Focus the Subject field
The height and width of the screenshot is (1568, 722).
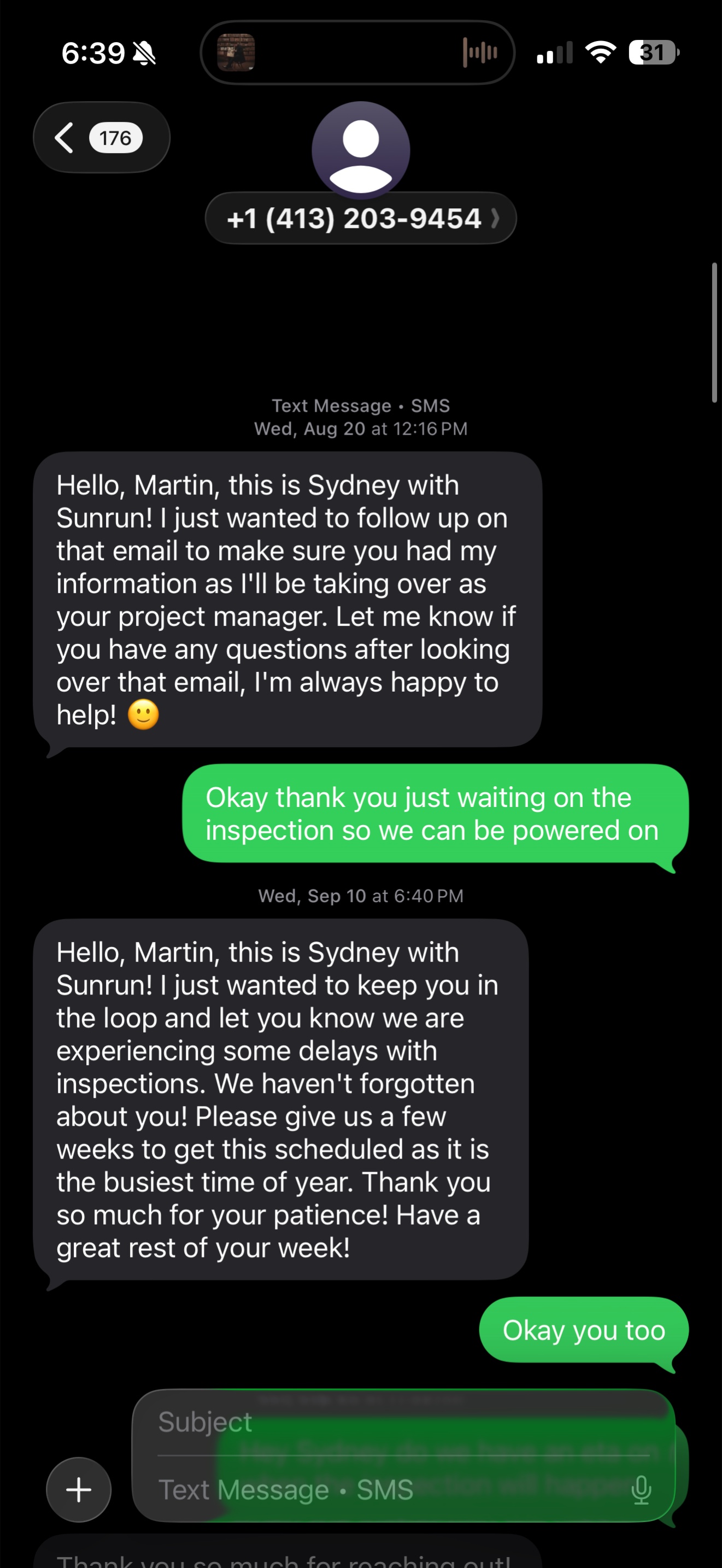click(402, 1422)
